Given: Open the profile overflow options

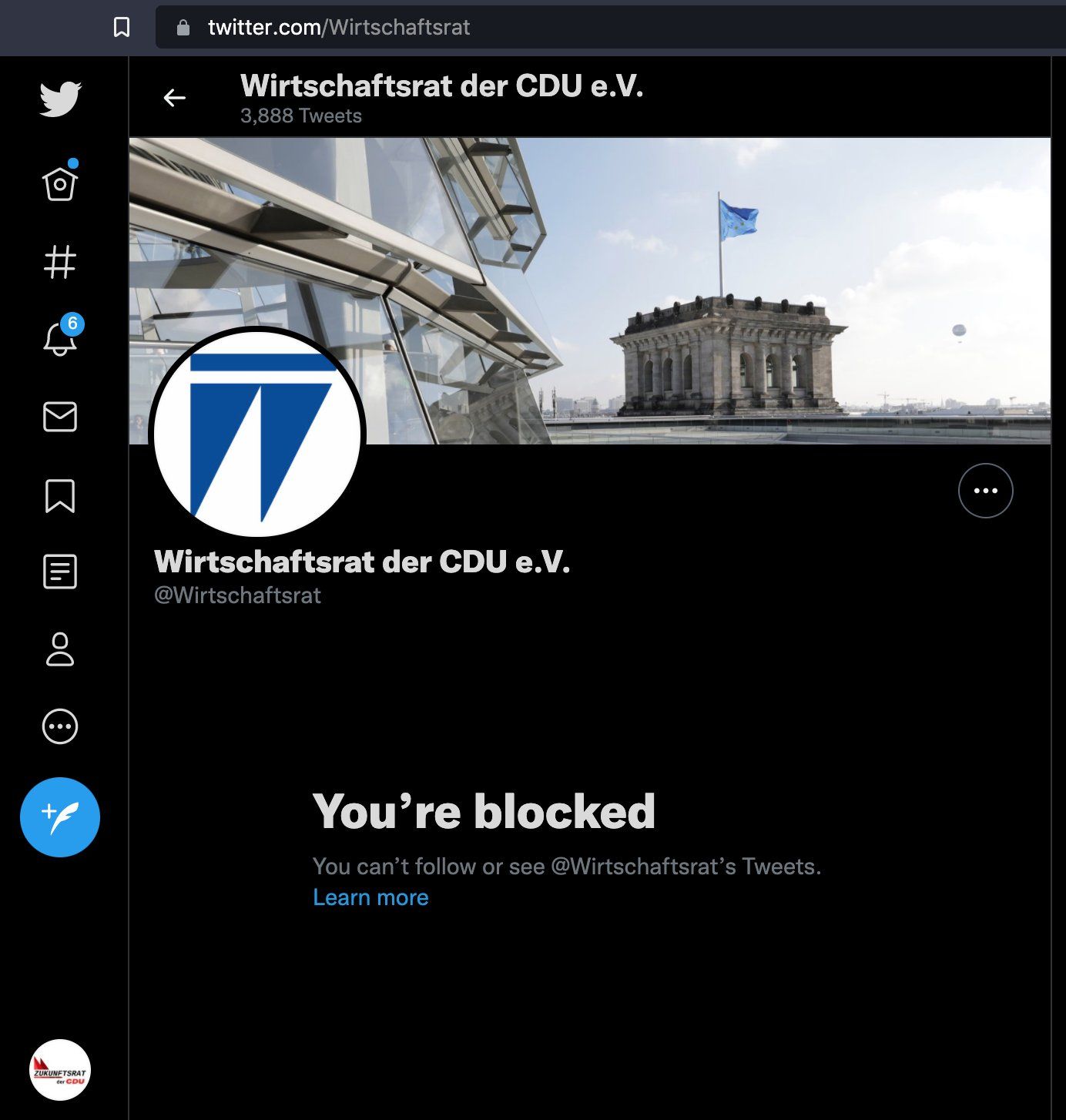Looking at the screenshot, I should 985,491.
